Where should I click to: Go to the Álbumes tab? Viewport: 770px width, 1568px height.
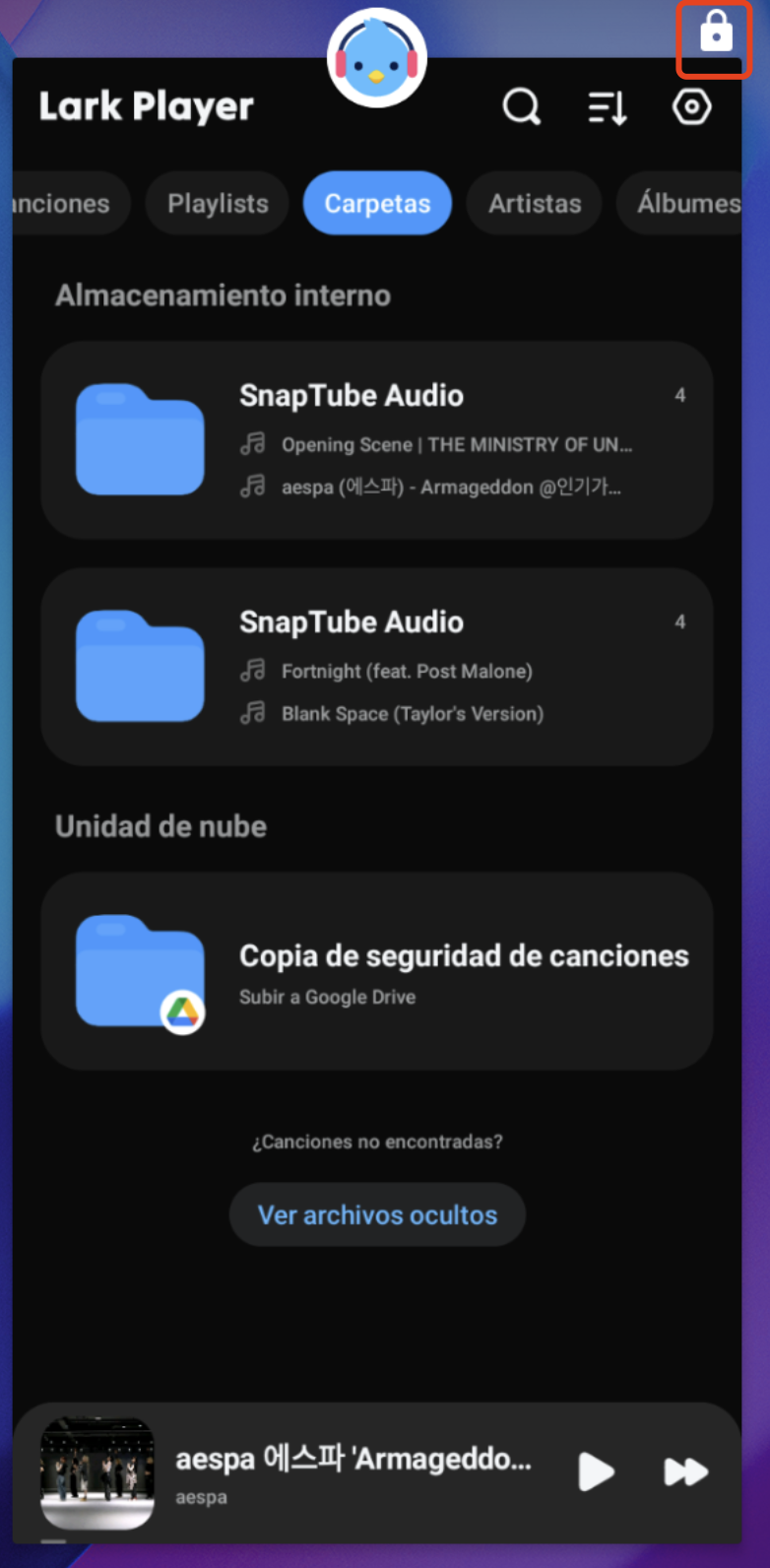tap(687, 203)
